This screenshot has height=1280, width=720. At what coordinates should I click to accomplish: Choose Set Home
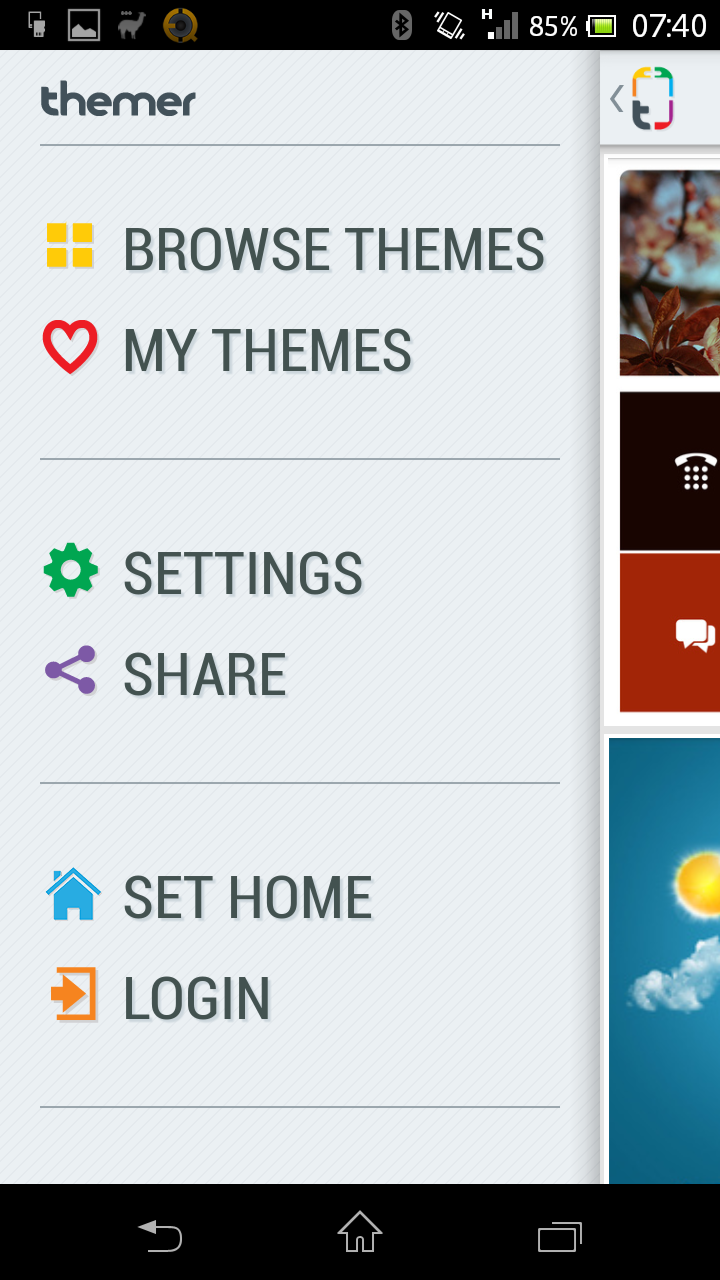pos(209,897)
